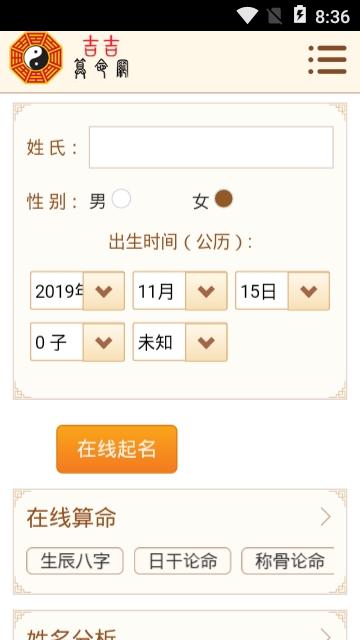Tap the orange 在线起名 button

tap(117, 449)
